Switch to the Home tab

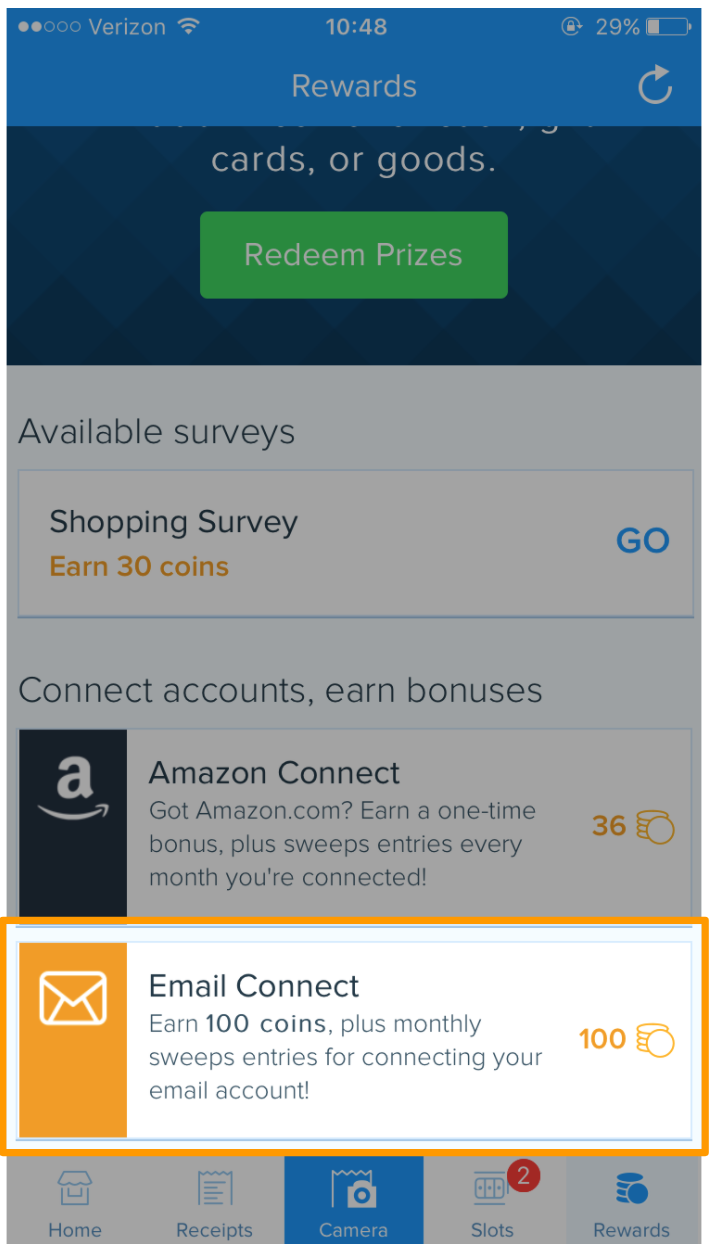75,1203
